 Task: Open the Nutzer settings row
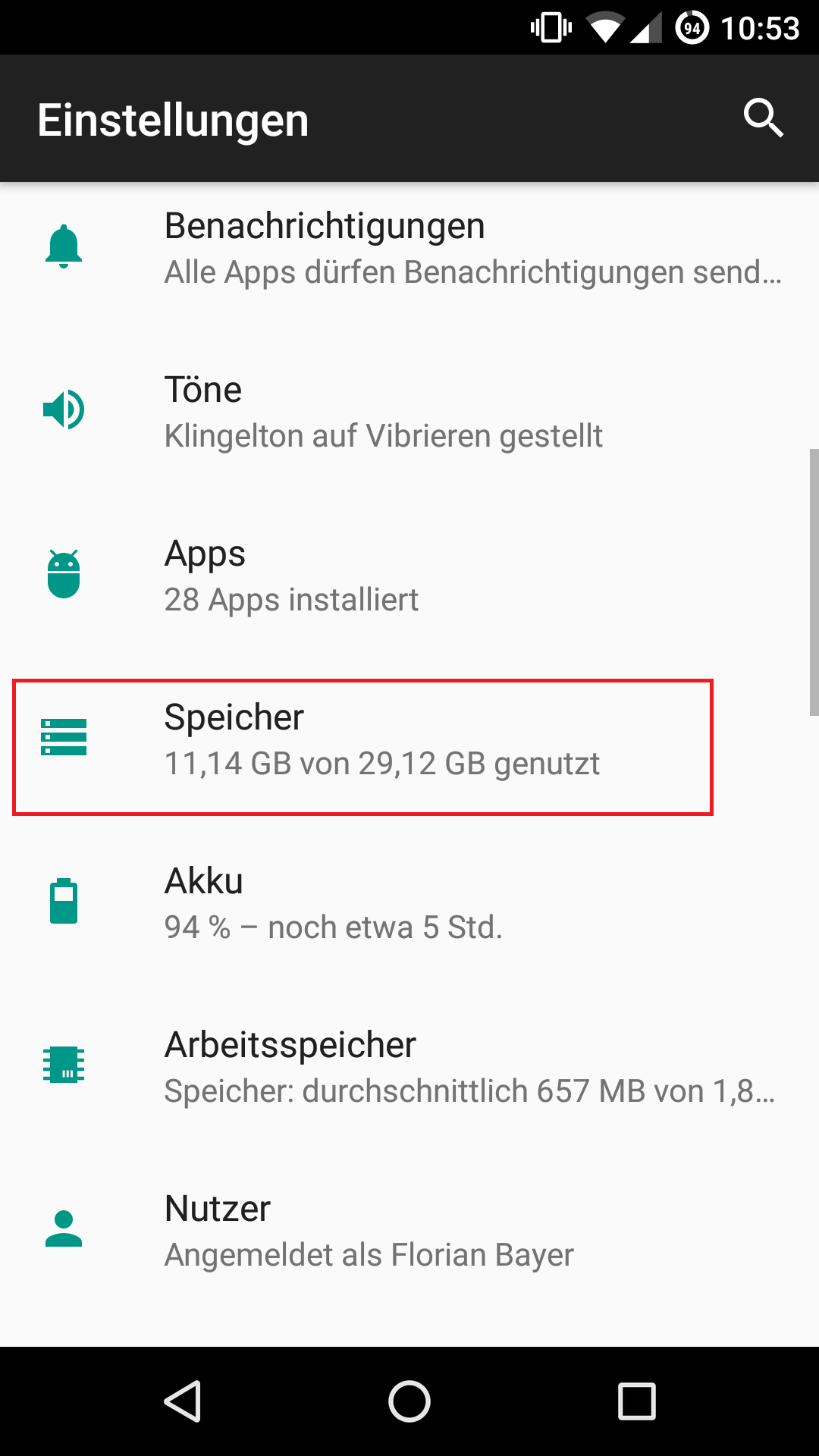pyautogui.click(x=409, y=1232)
